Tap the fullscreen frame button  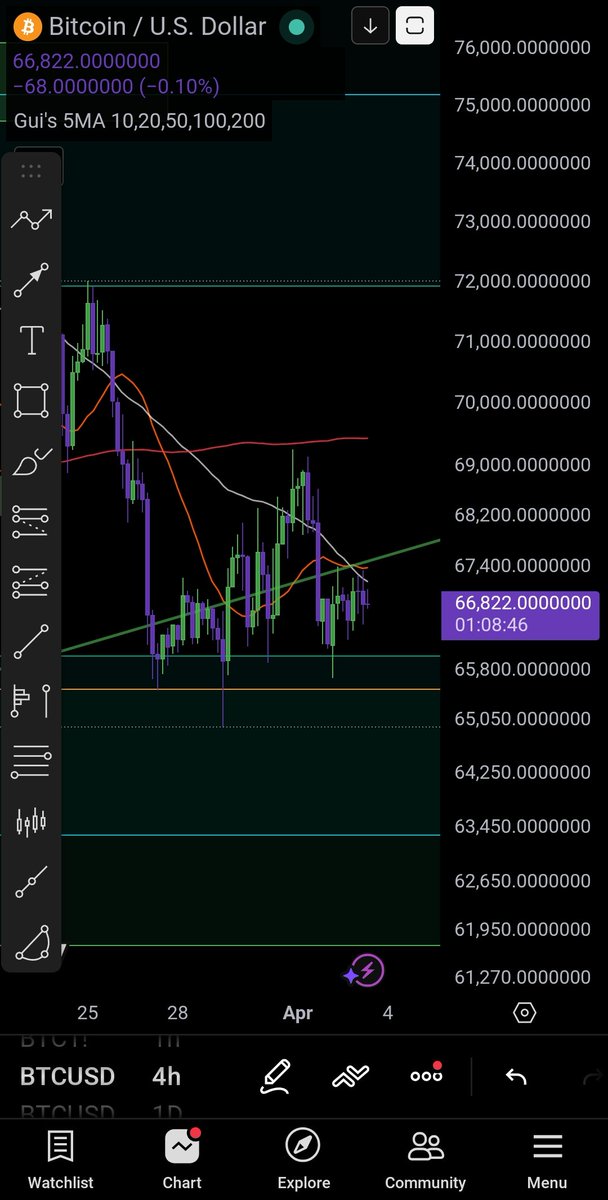[x=415, y=27]
